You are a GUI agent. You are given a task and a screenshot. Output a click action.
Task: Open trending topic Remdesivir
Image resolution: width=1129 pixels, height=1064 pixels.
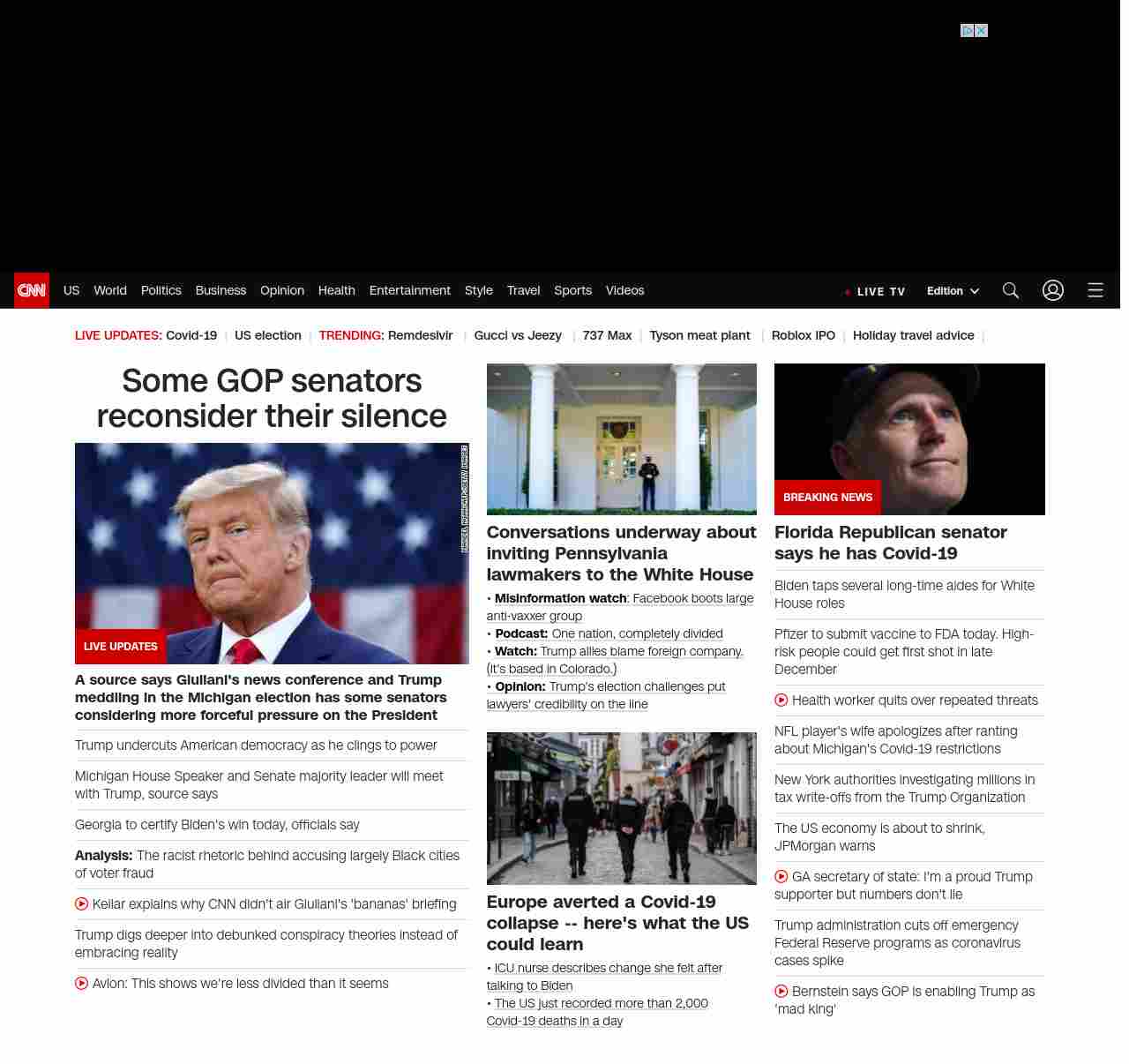point(420,335)
